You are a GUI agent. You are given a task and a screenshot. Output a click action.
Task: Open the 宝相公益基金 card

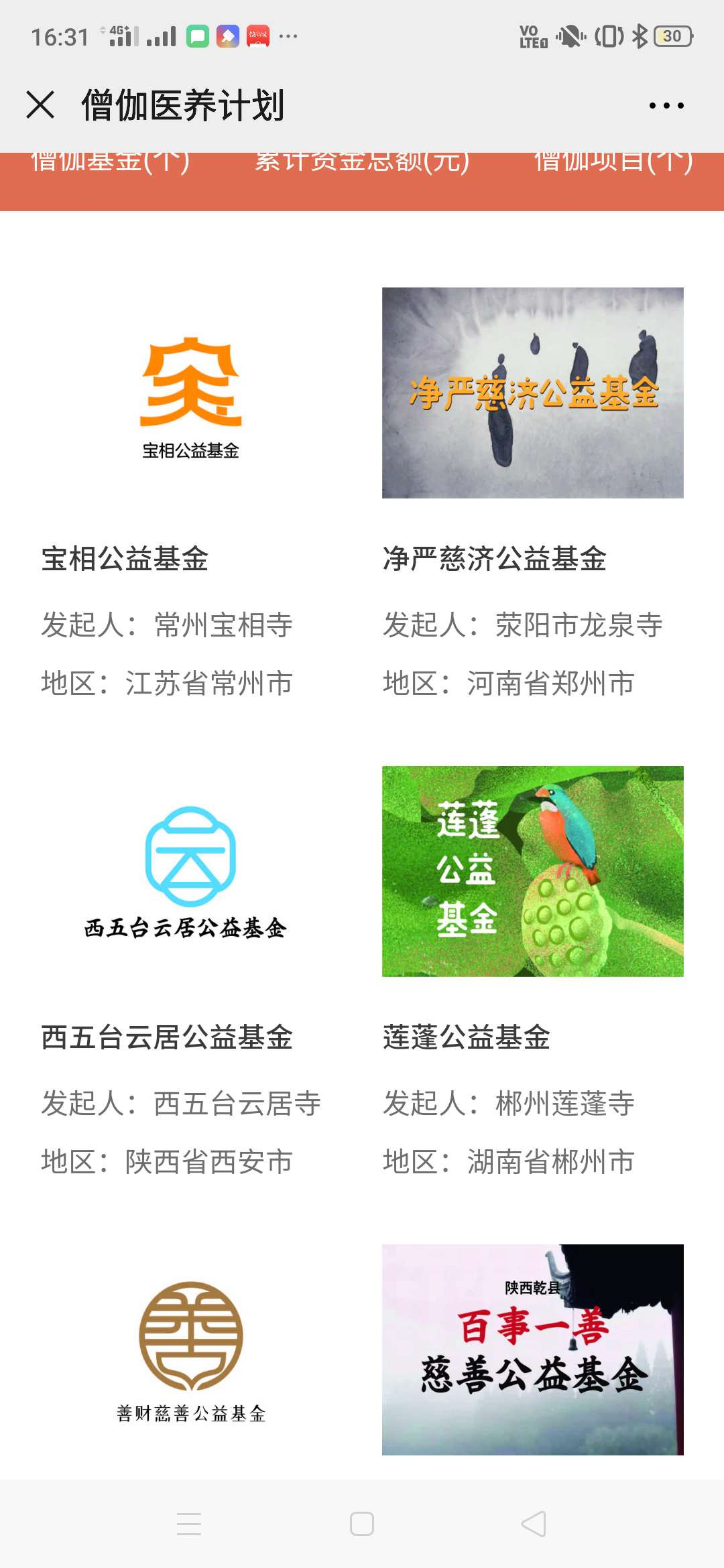[191, 493]
